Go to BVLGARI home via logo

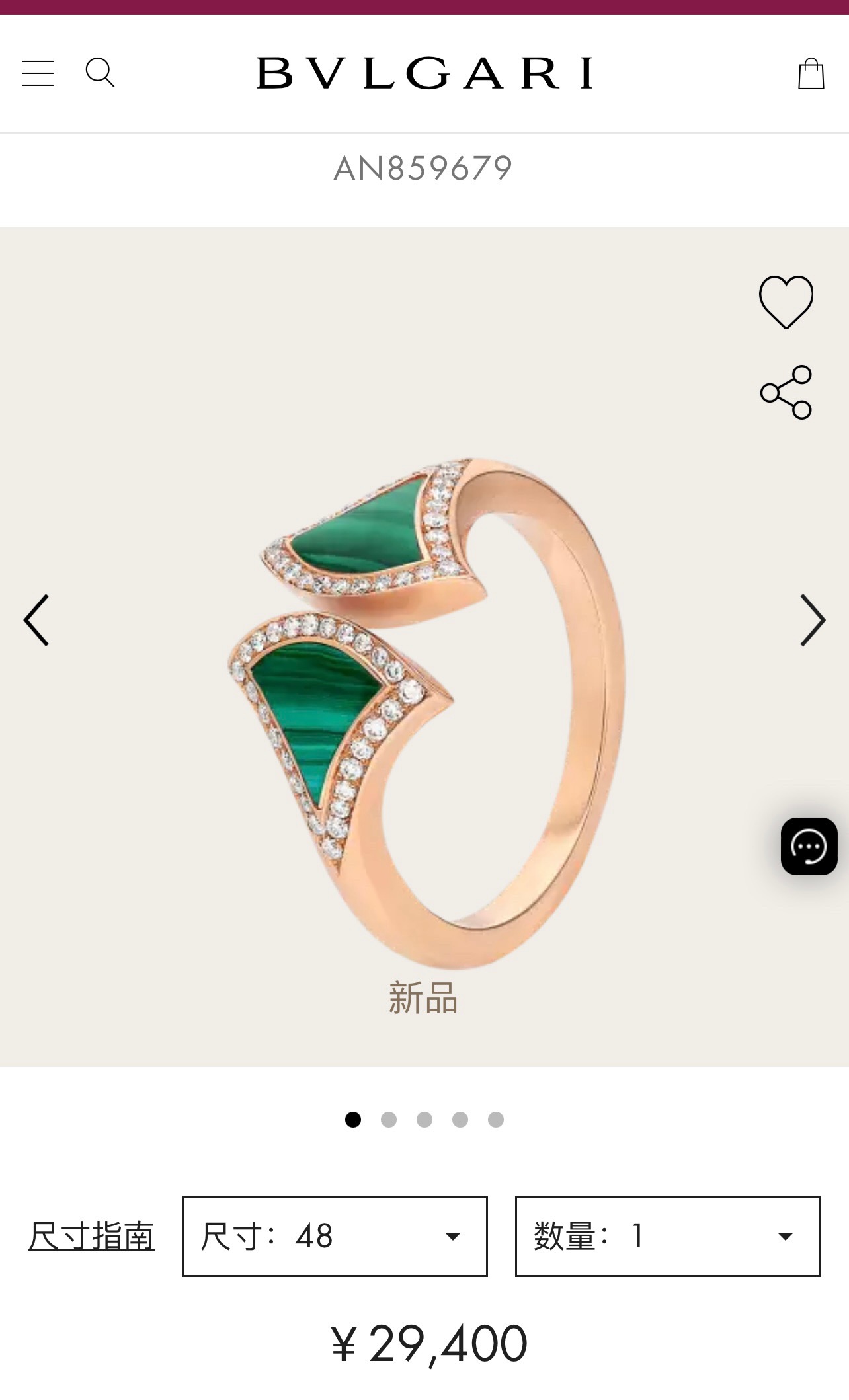click(x=424, y=73)
